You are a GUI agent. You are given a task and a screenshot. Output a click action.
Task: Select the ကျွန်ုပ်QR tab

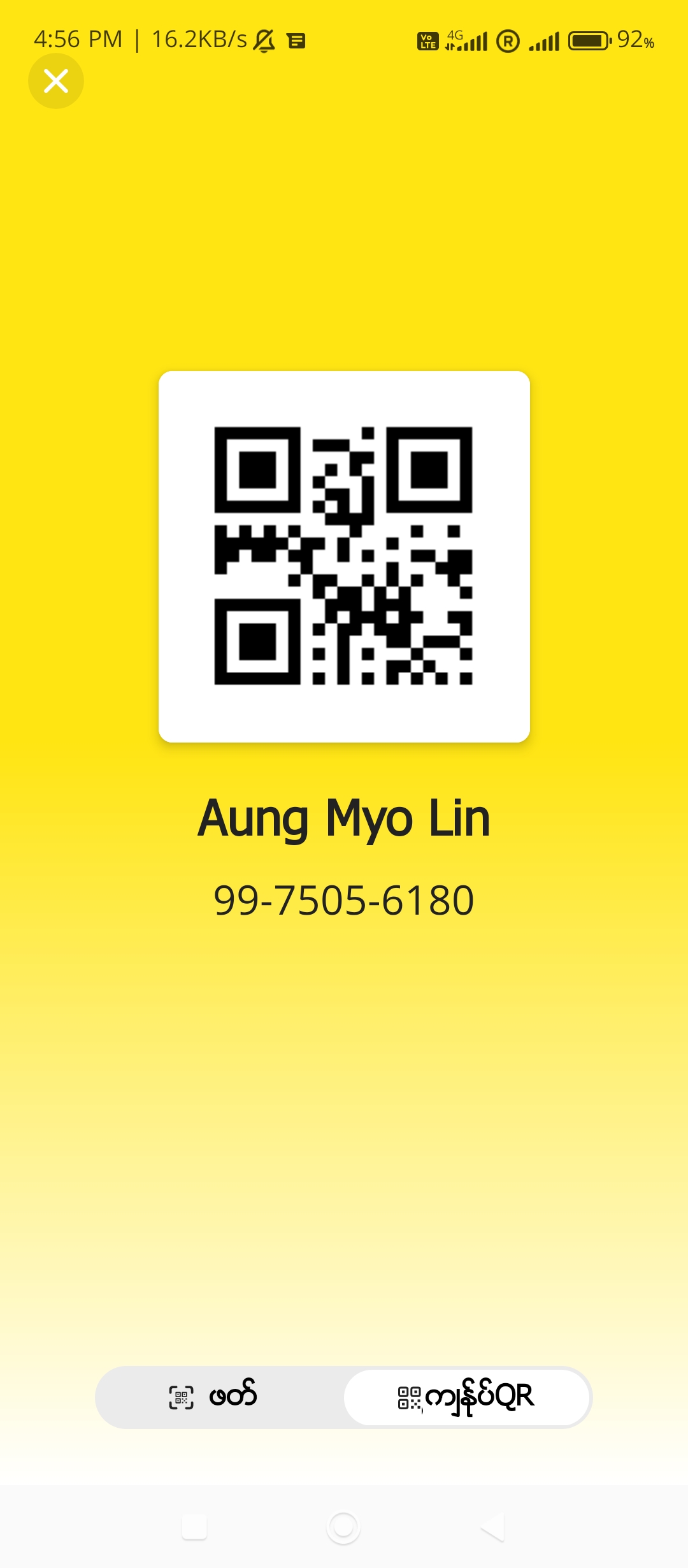466,1397
